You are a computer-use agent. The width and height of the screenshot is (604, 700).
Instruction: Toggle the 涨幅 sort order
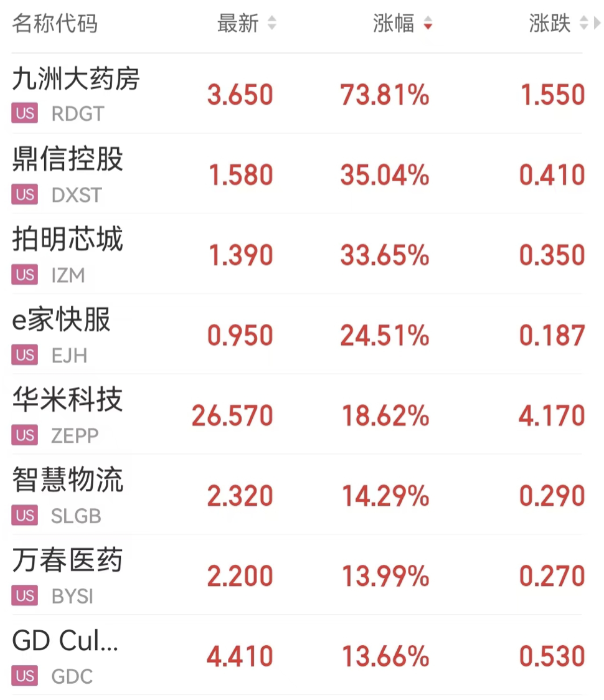pos(403,23)
